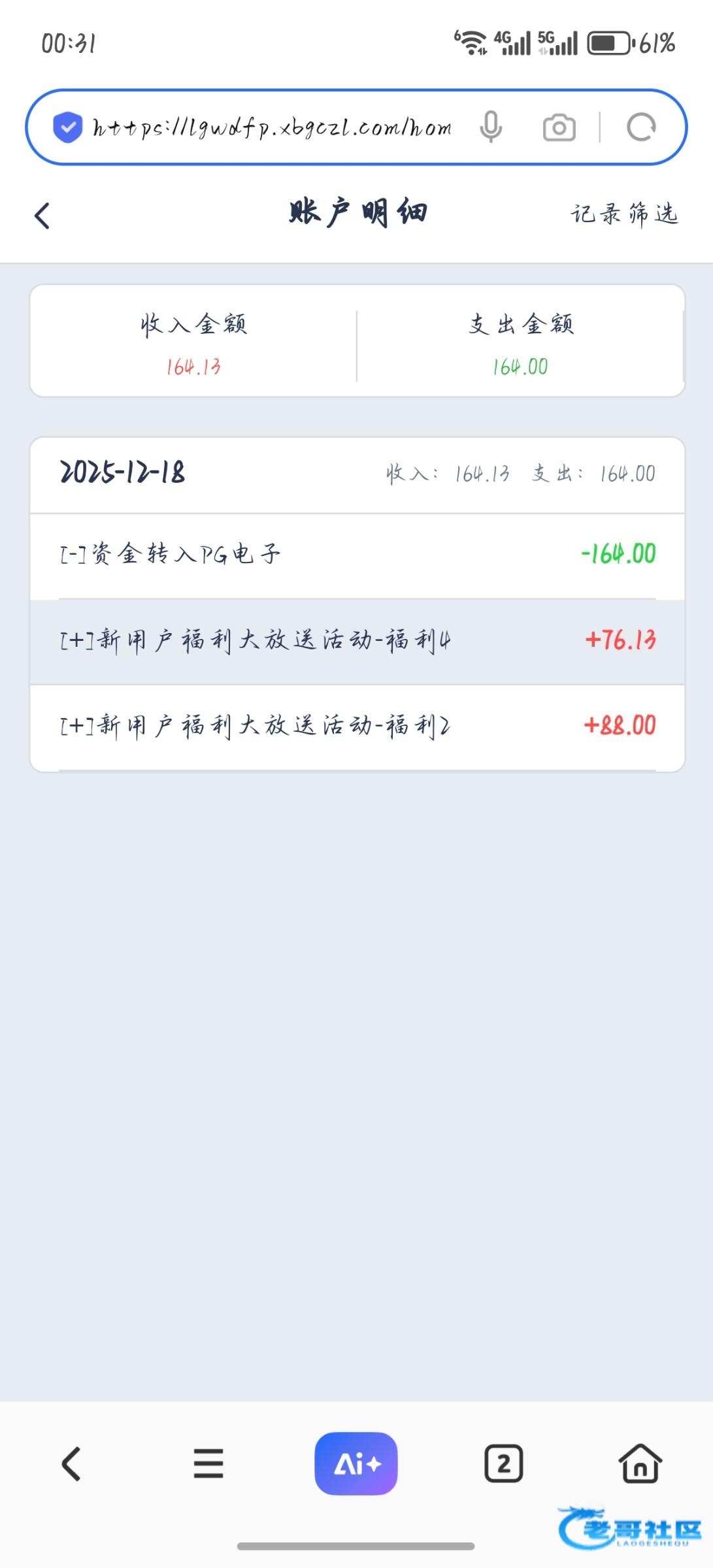Go back from the 账户明细 page
Screen dimensions: 713x1568
42,216
